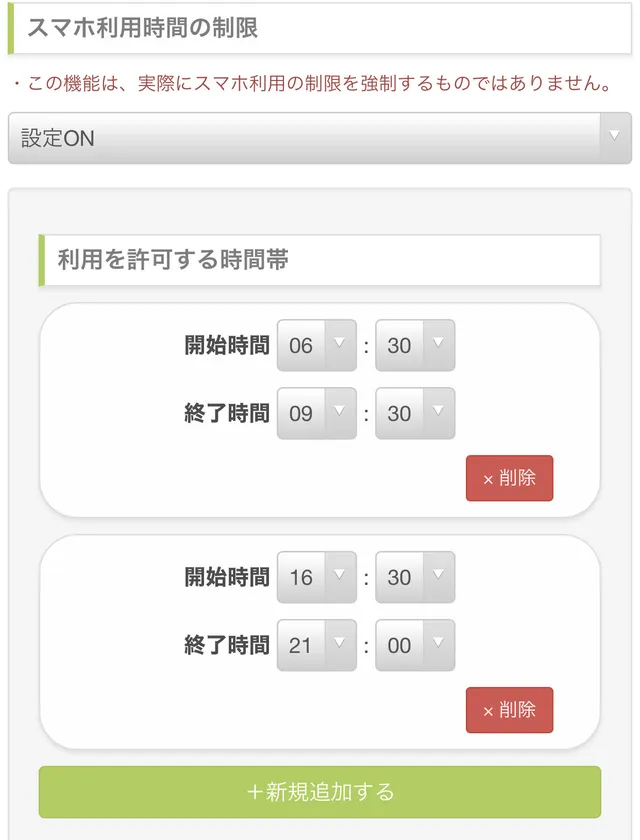640x840 pixels.
Task: Delete the 16:30–21:00 time slot
Action: tap(509, 710)
